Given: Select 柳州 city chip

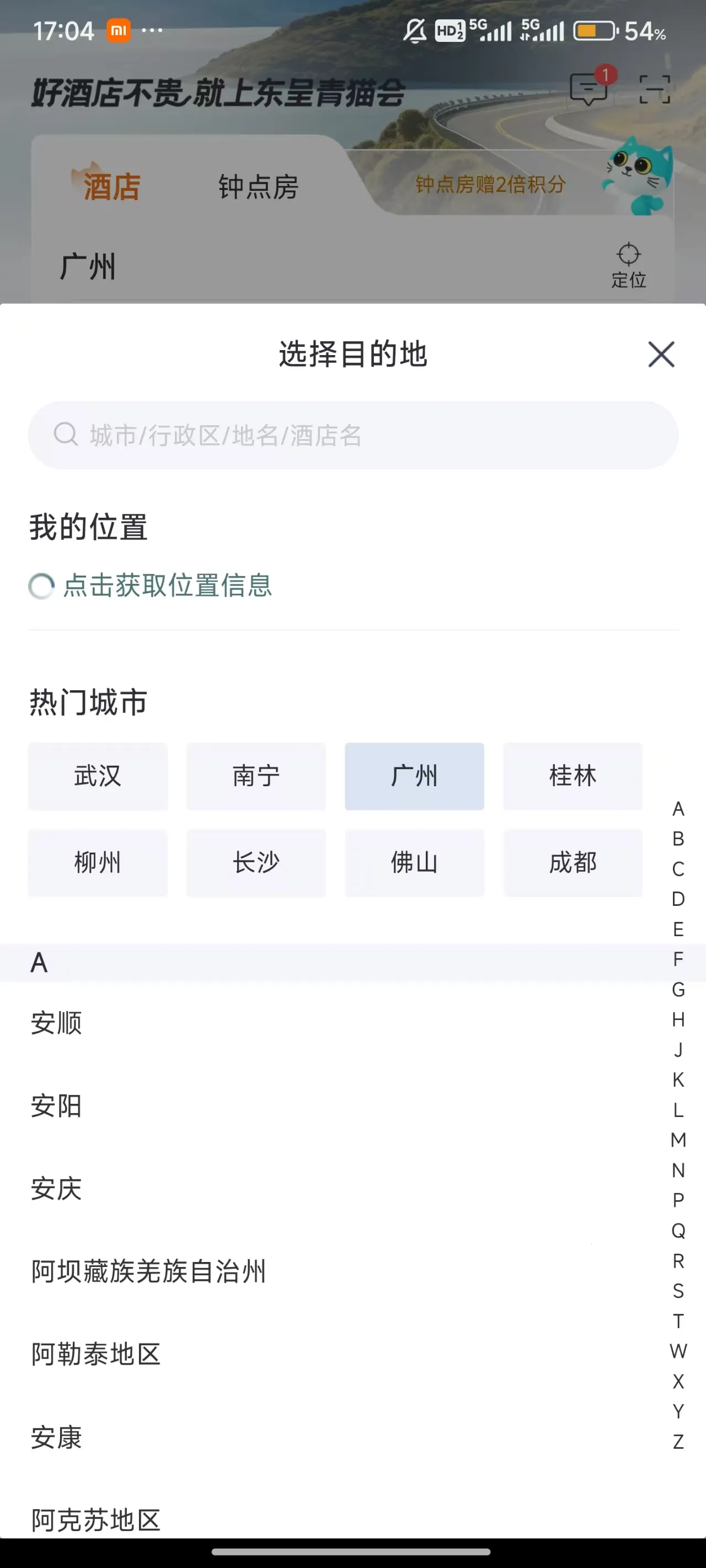Looking at the screenshot, I should coord(98,862).
